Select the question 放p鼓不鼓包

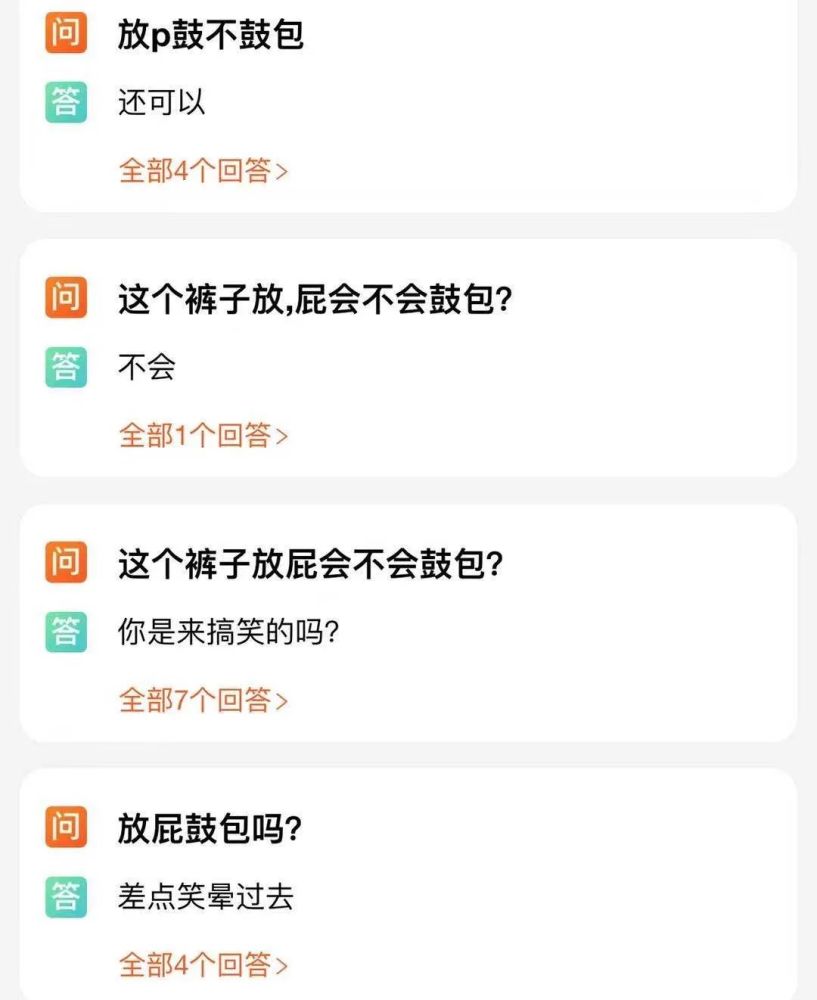click(x=210, y=33)
